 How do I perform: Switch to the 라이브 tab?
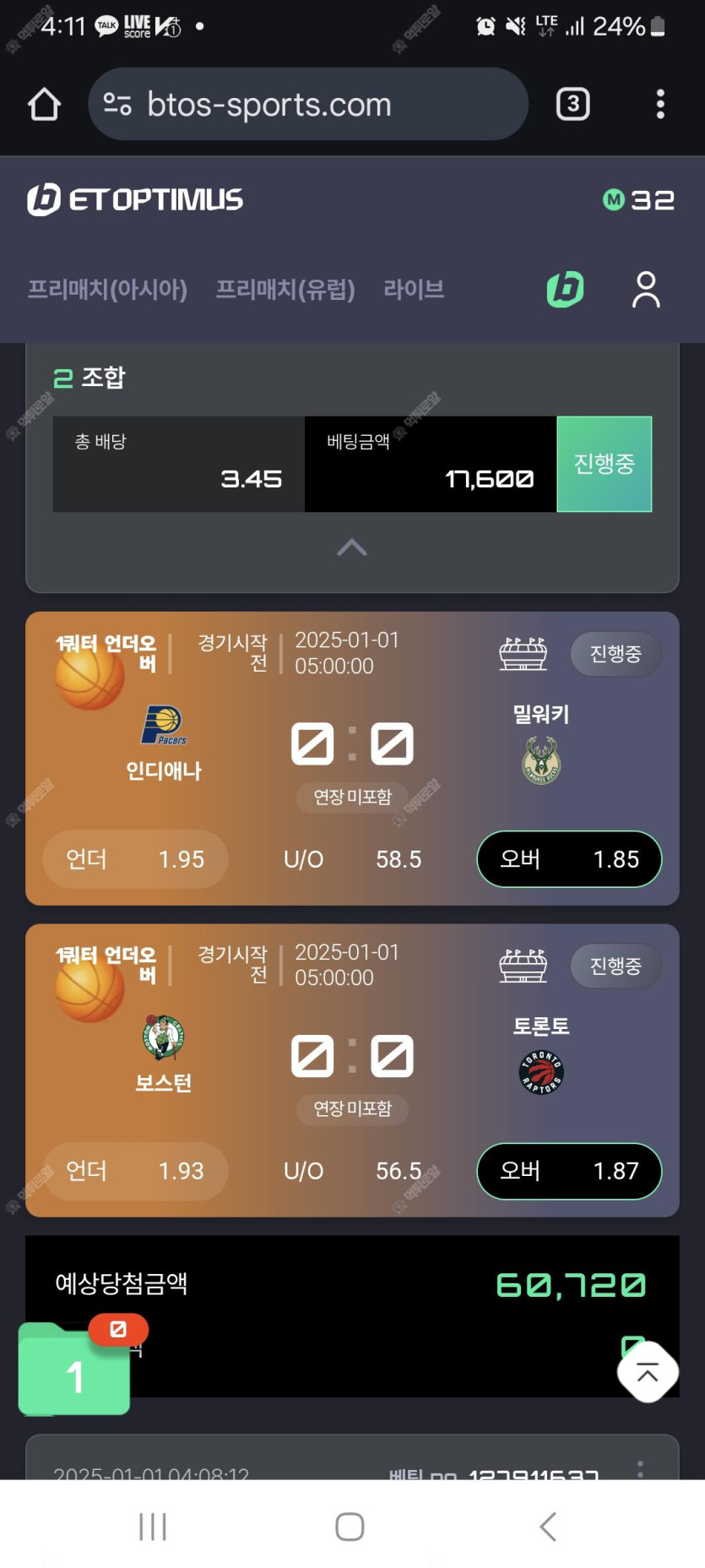pyautogui.click(x=414, y=290)
